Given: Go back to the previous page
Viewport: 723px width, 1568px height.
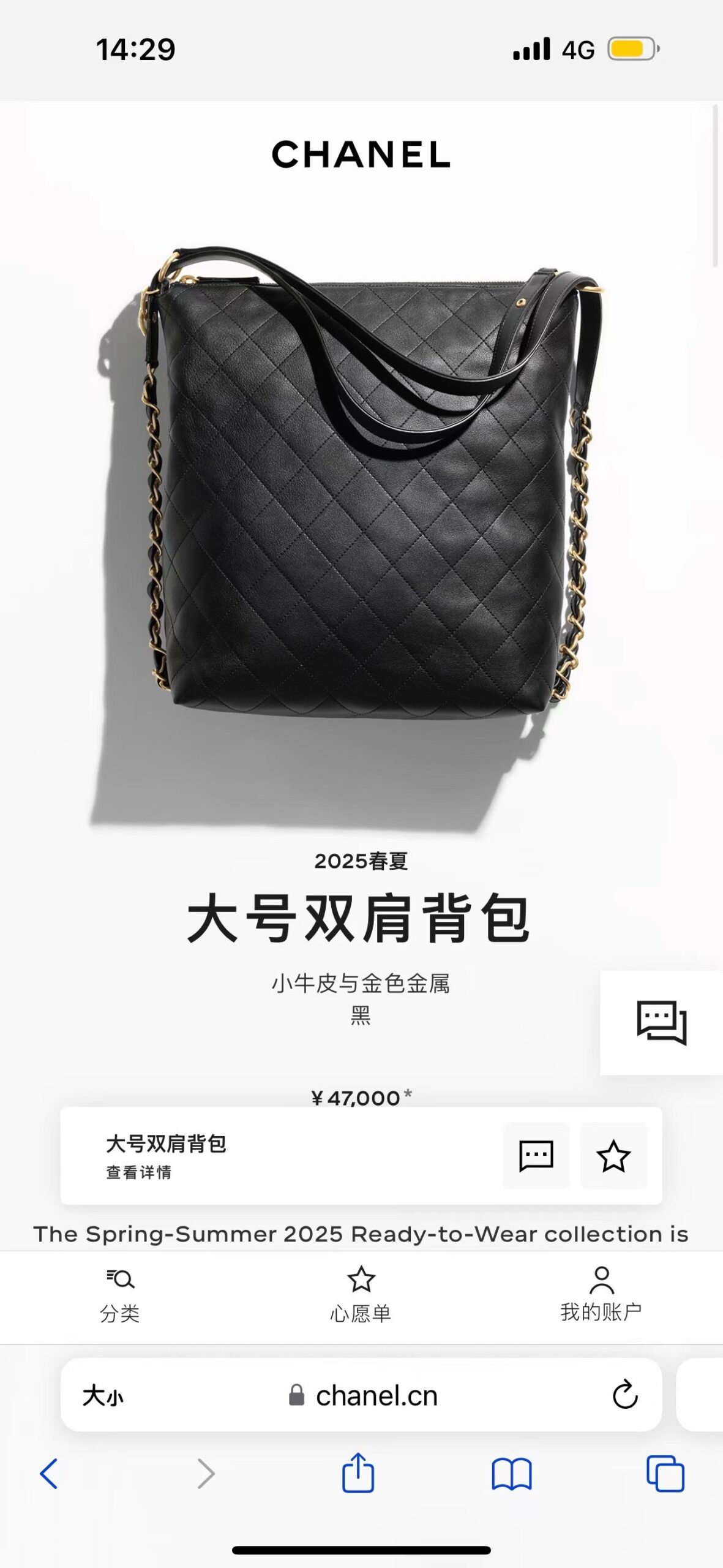Looking at the screenshot, I should click(x=49, y=1474).
